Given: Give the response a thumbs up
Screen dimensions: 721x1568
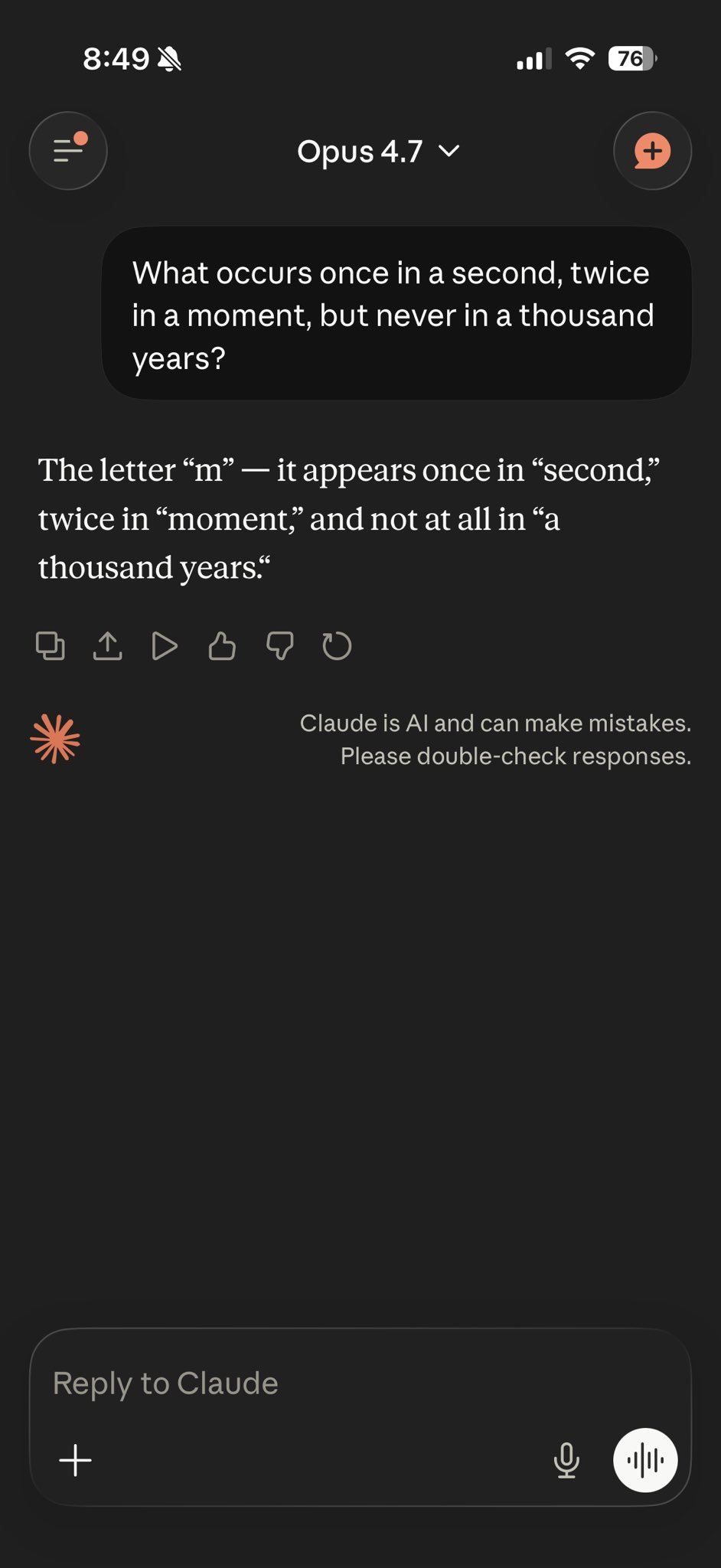Looking at the screenshot, I should [222, 645].
